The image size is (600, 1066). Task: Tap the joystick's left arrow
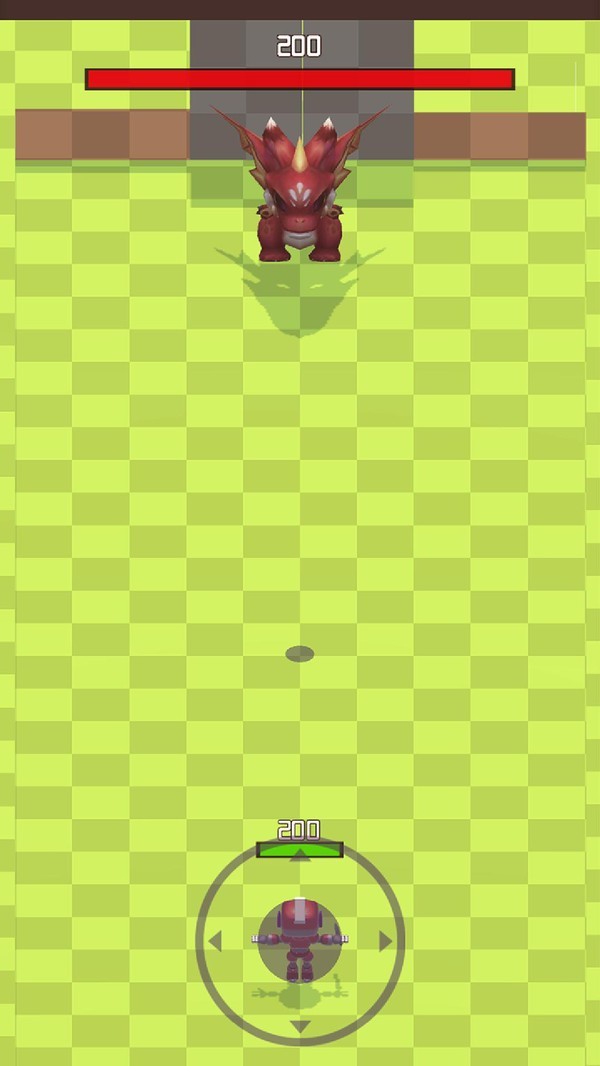pos(214,941)
